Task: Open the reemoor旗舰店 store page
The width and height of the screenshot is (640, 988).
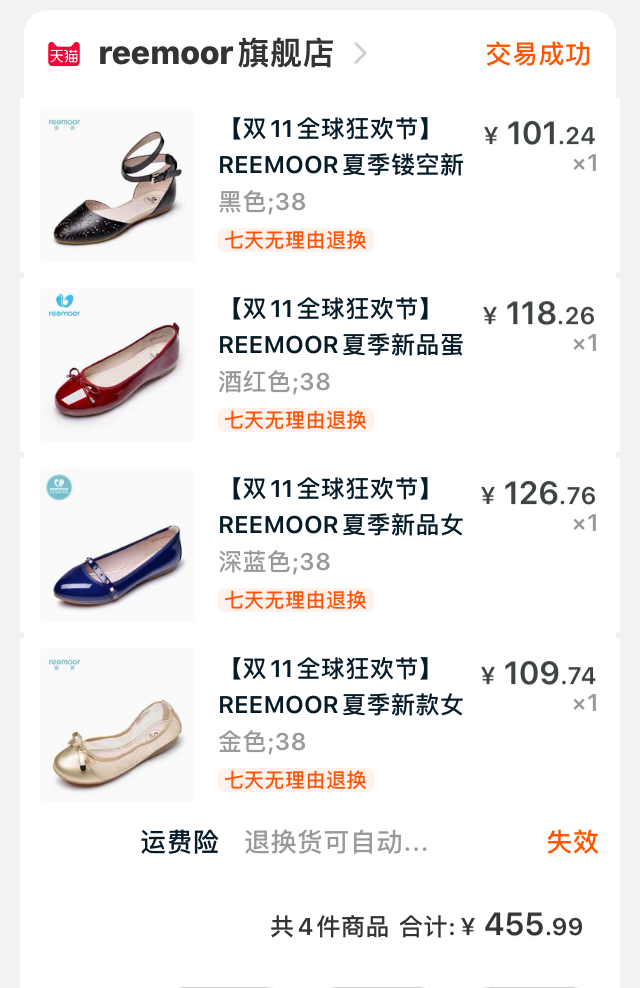Action: 215,54
